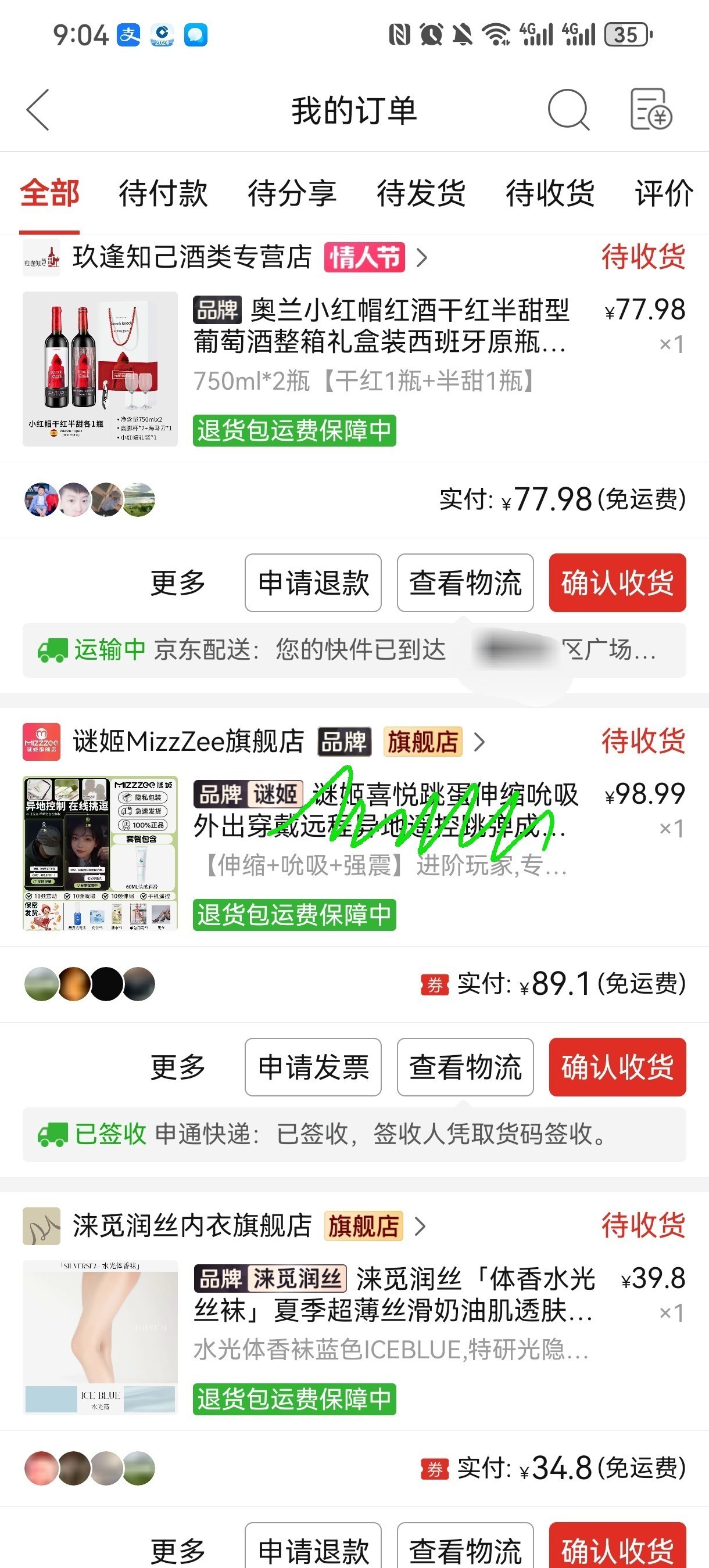Open the order search icon
Screen dimensions: 709x1568
pos(568,110)
